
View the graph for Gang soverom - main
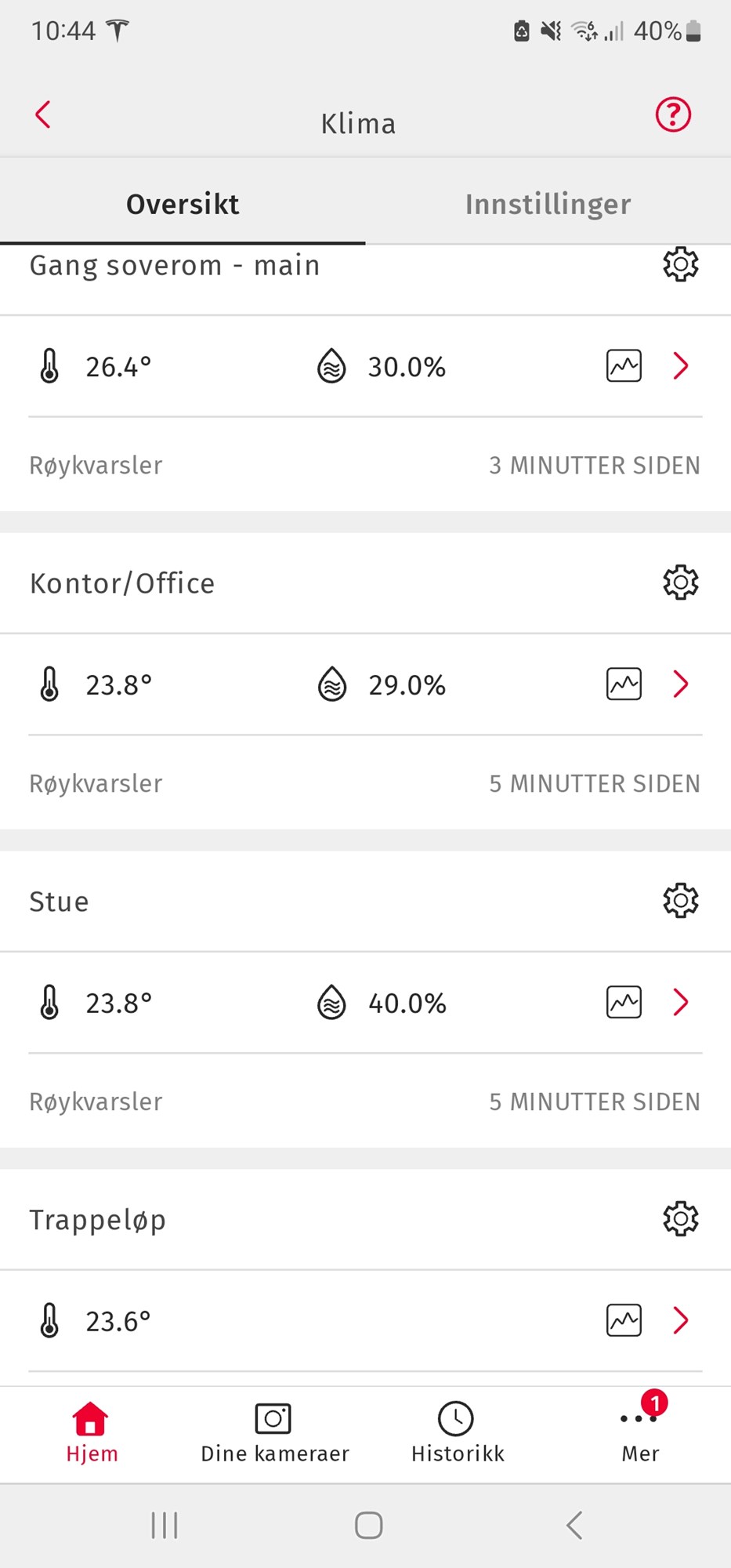(624, 366)
